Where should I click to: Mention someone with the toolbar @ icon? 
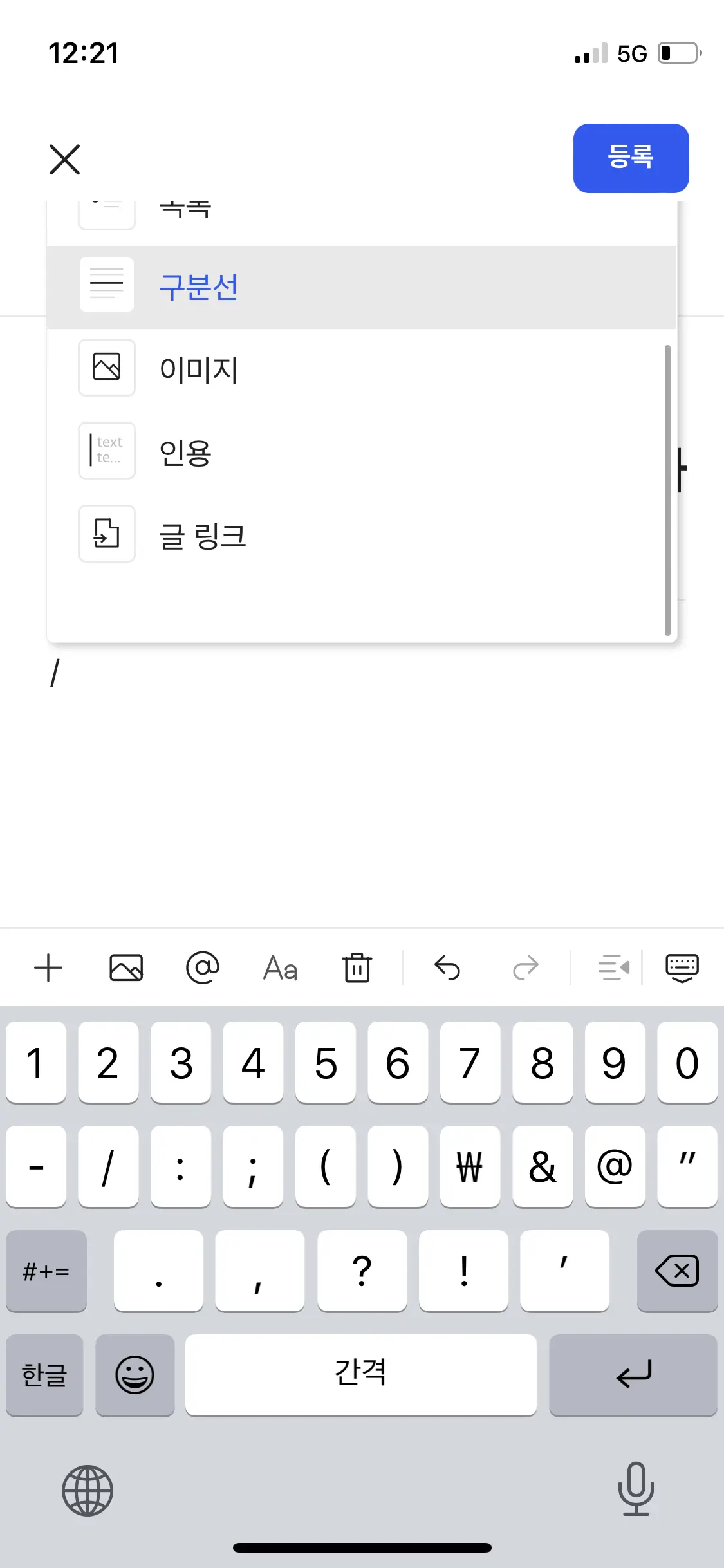[203, 967]
